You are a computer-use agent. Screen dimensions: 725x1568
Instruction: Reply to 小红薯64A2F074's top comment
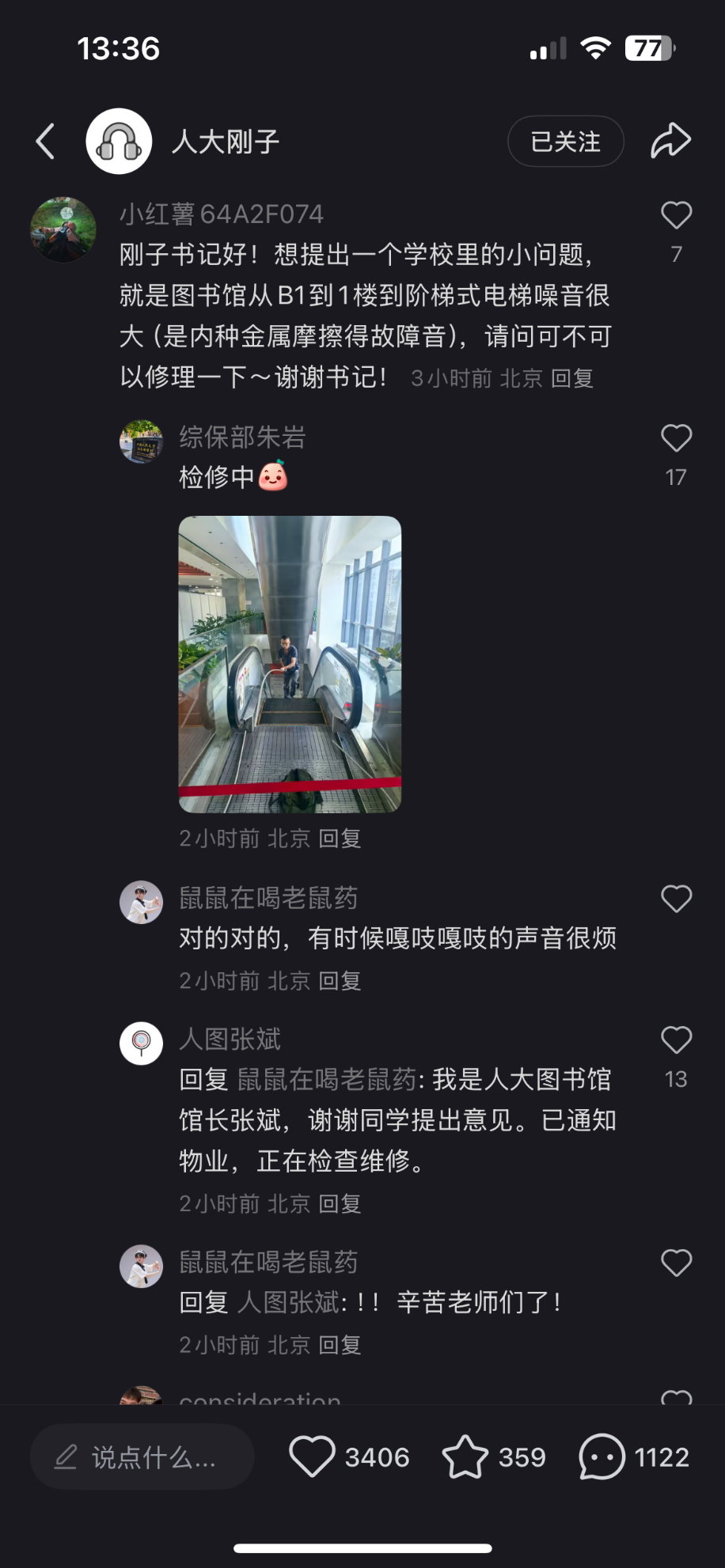point(571,378)
